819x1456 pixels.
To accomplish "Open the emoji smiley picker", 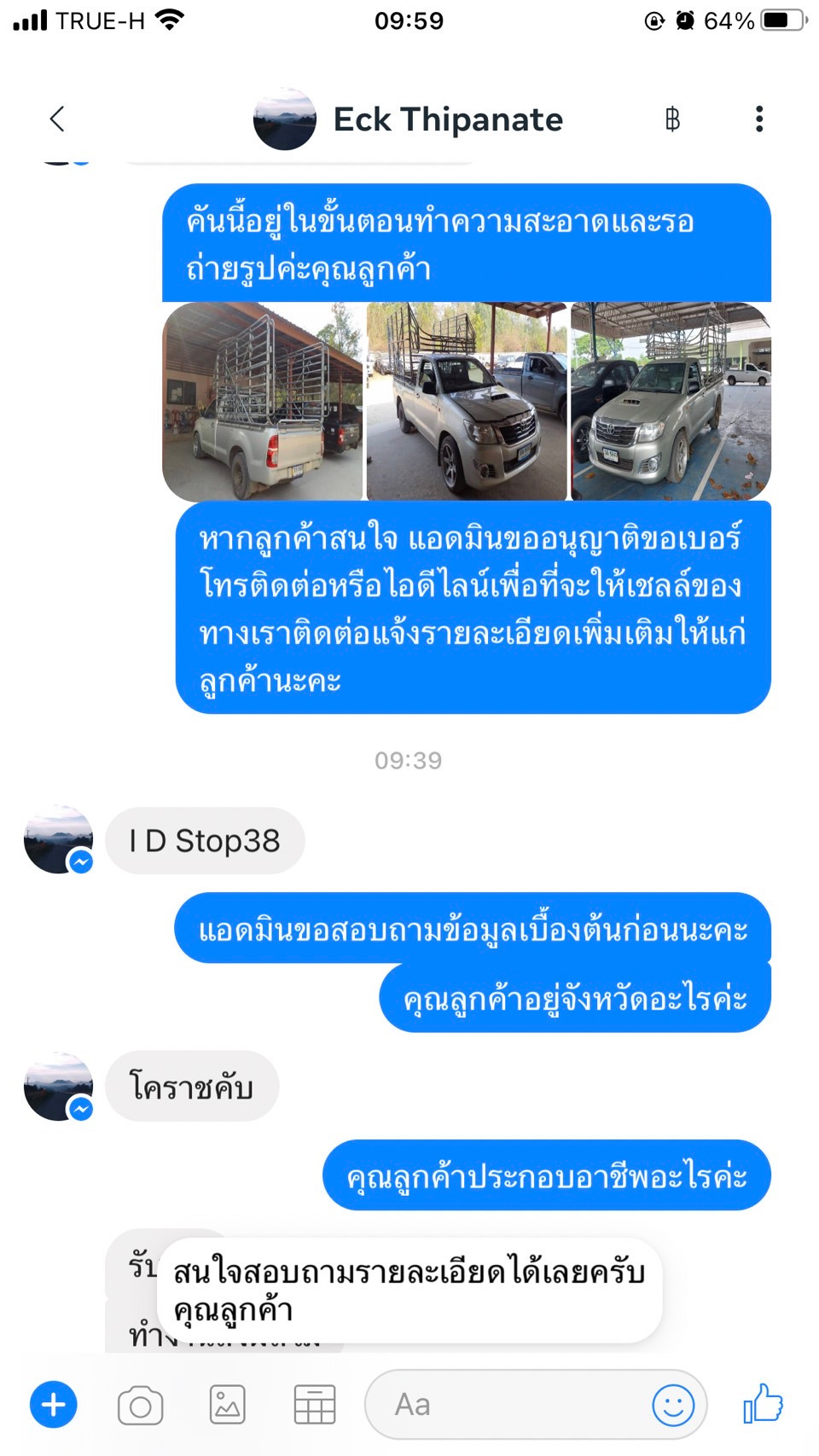I will point(673,1404).
